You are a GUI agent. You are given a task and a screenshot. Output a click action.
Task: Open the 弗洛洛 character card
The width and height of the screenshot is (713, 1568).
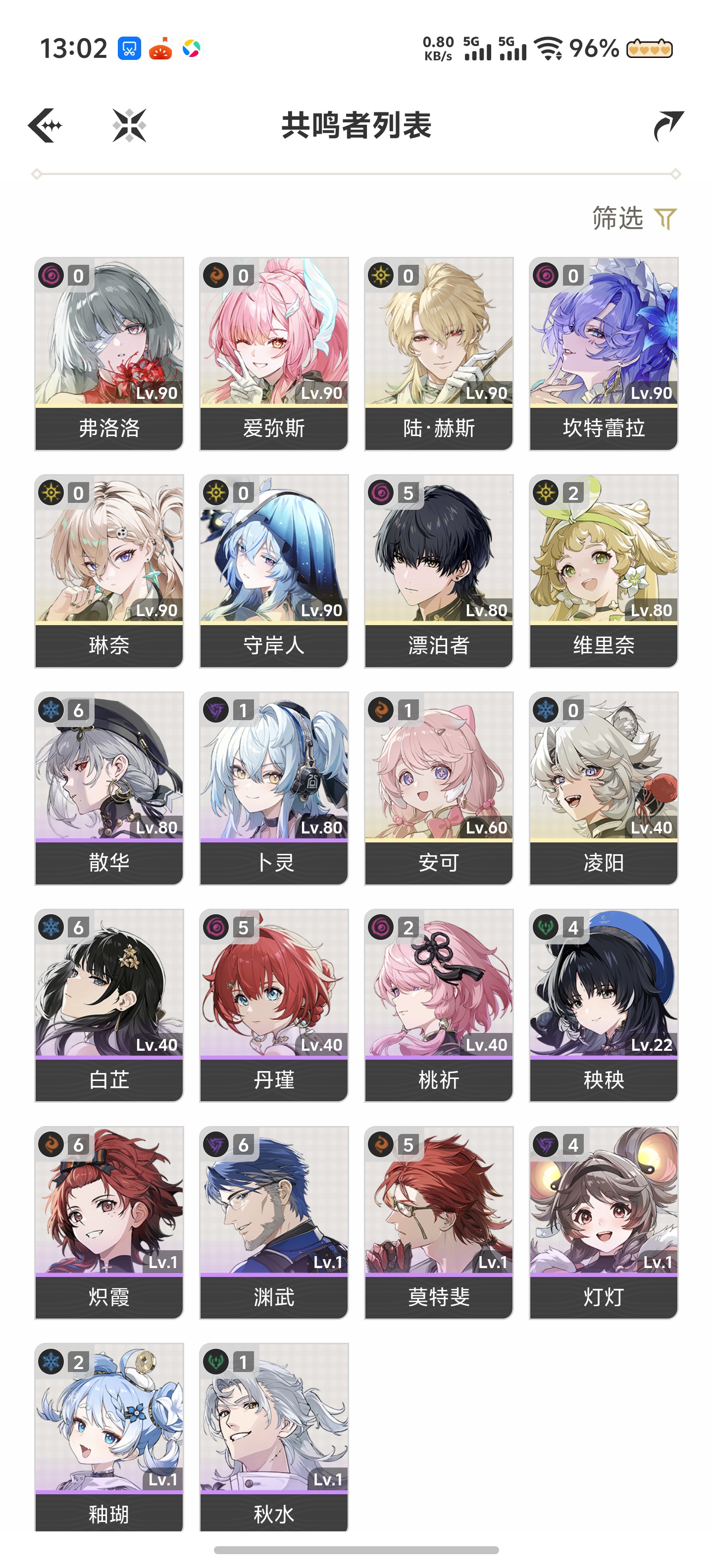point(109,353)
